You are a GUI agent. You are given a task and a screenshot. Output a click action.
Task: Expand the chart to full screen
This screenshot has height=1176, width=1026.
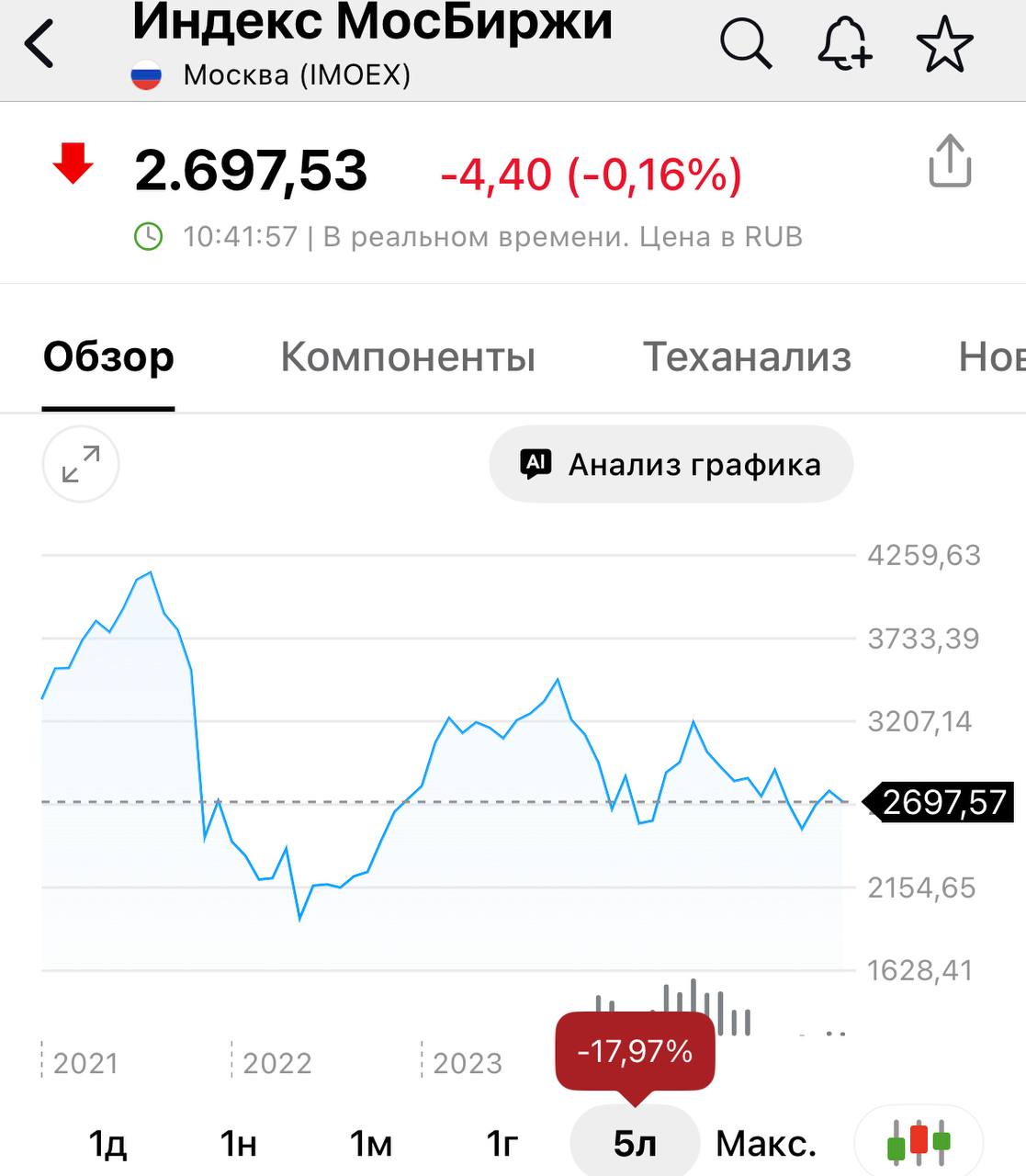coord(81,464)
